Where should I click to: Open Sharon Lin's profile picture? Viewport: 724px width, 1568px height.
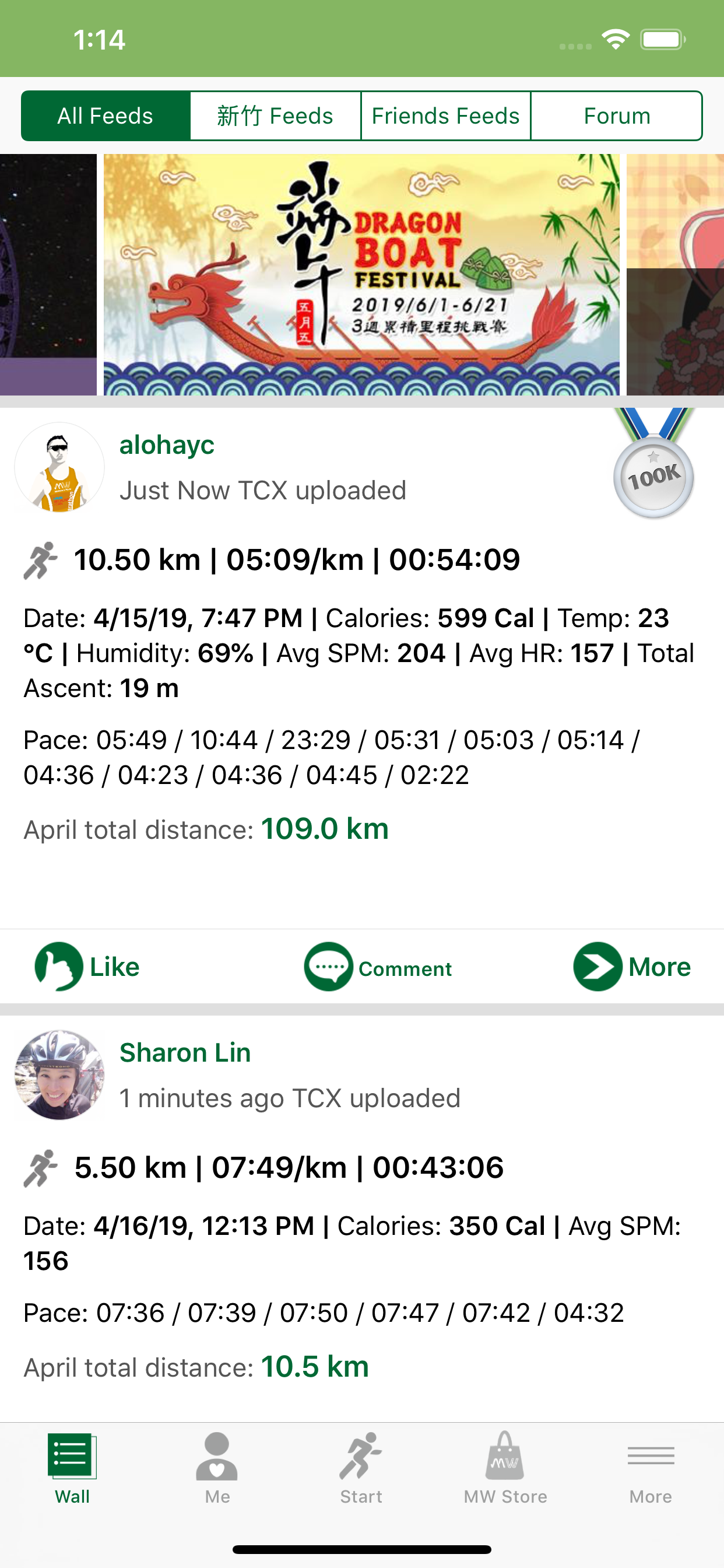pos(59,1075)
